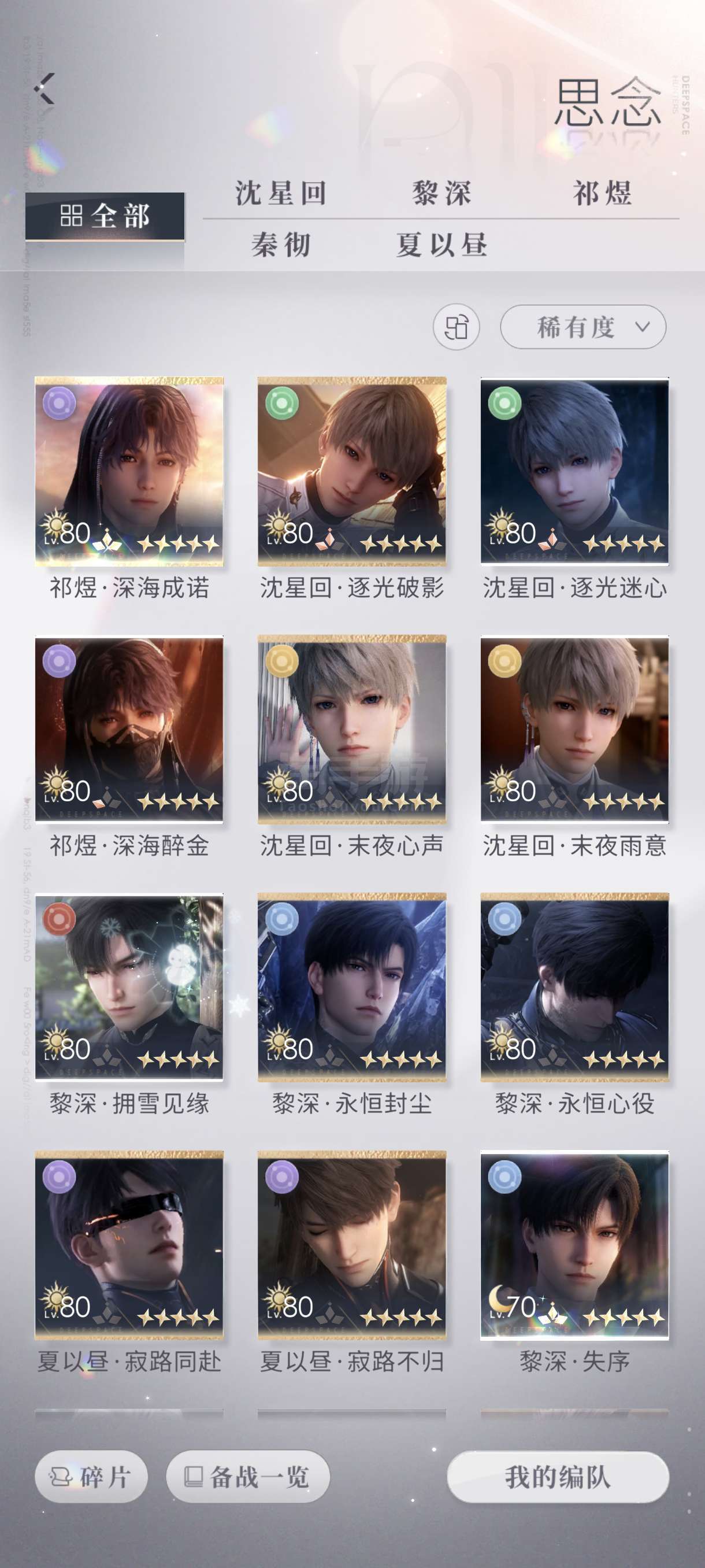The width and height of the screenshot is (705, 1568).
Task: Open the 祁煜·深海醉金 card
Action: tap(129, 729)
